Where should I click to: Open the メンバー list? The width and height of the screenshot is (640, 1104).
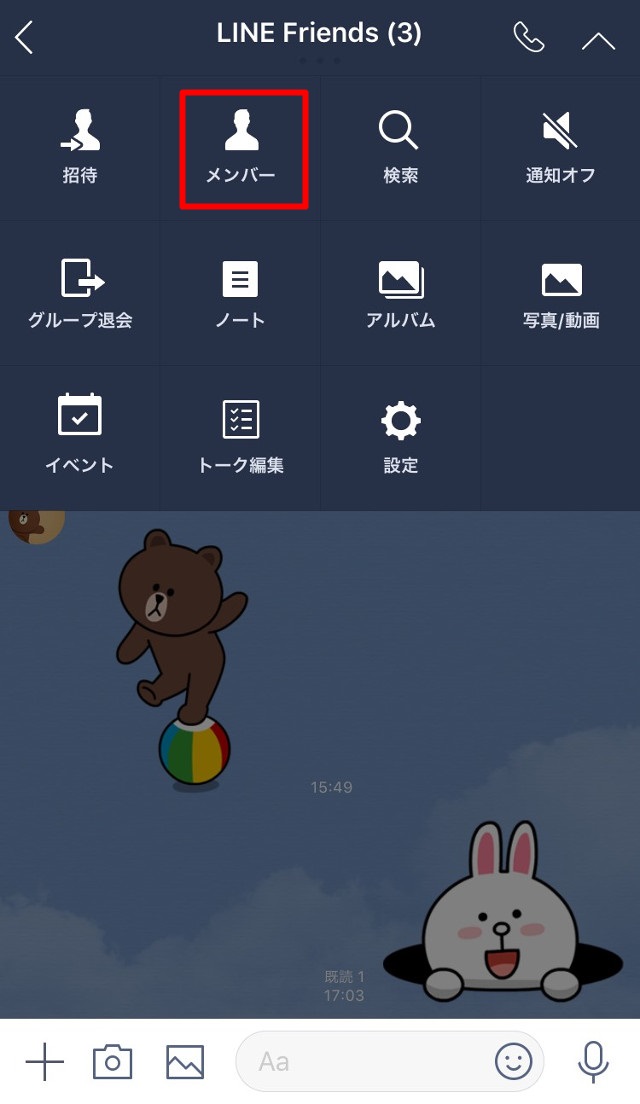point(240,147)
